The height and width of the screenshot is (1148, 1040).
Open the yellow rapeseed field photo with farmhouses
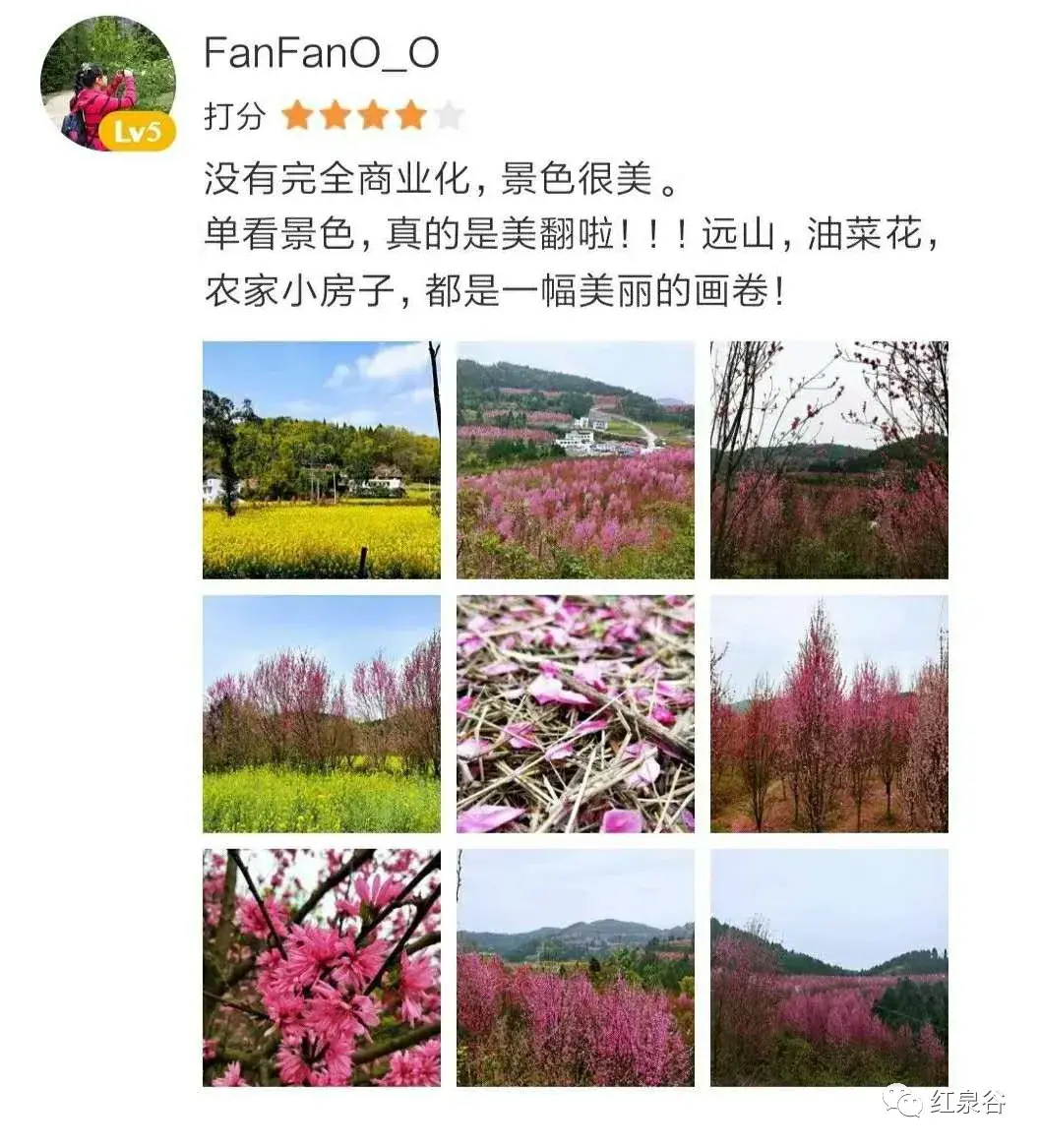pyautogui.click(x=321, y=459)
